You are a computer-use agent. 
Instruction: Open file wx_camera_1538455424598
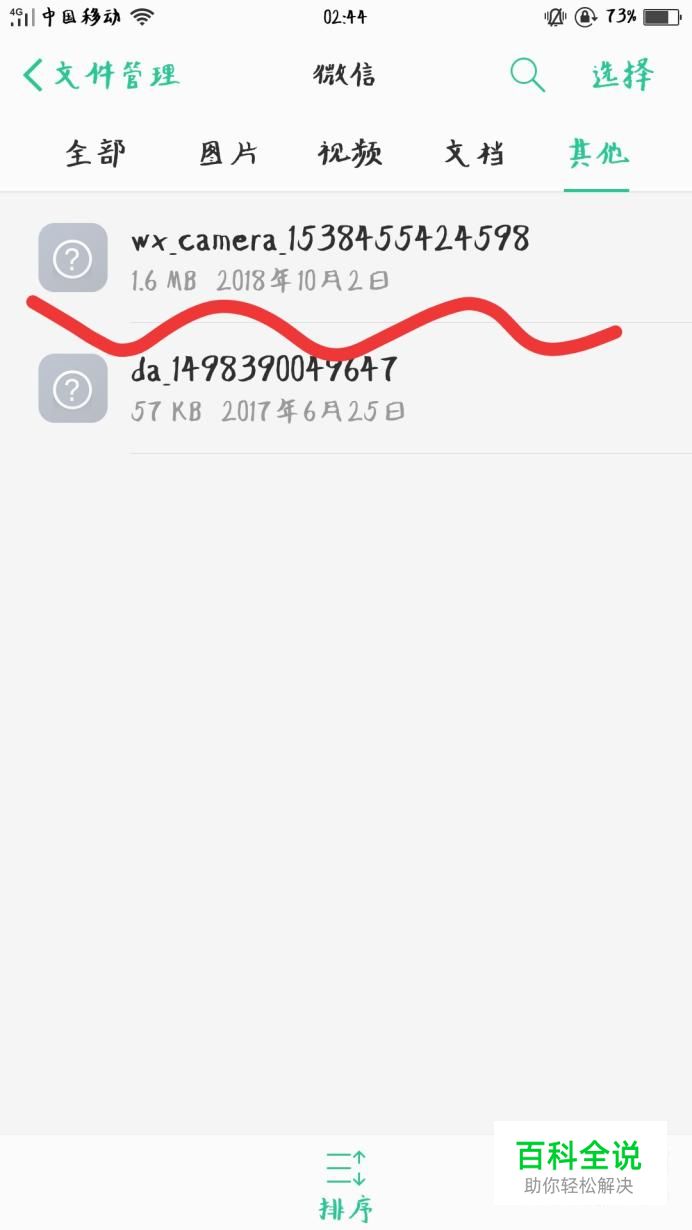coord(330,256)
